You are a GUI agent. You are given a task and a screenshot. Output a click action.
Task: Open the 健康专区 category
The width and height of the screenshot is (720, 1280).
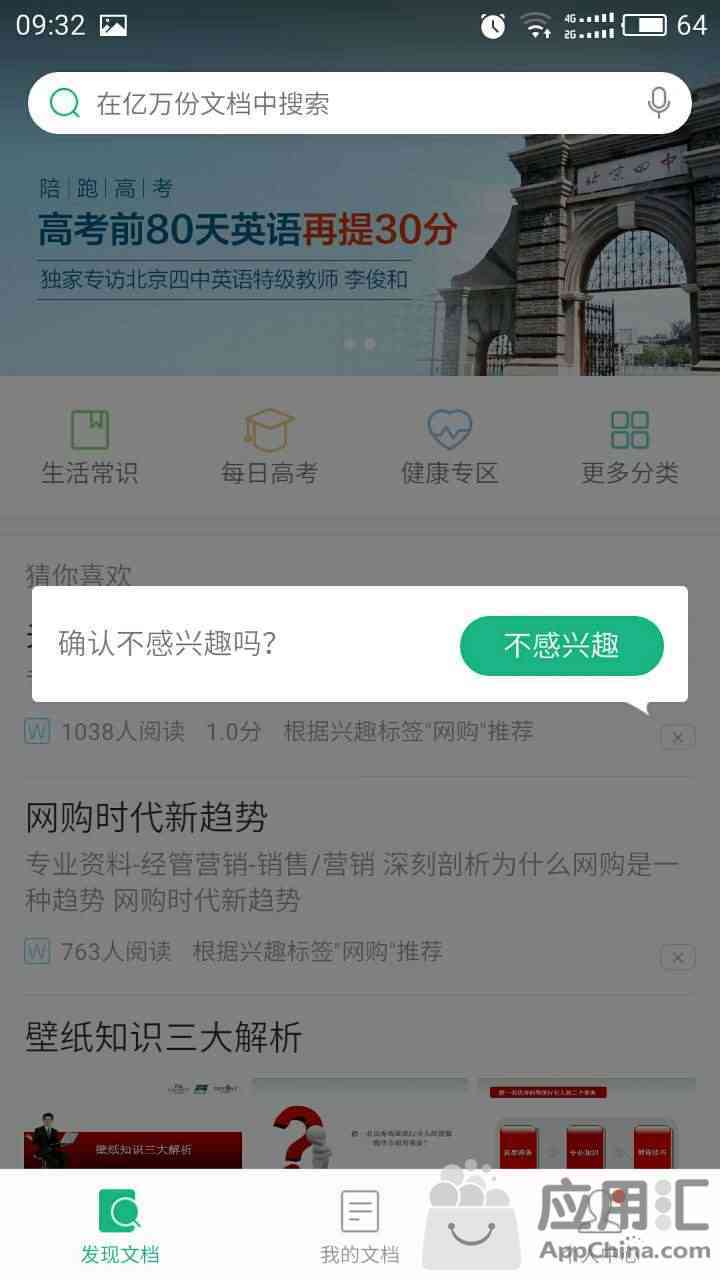point(450,447)
